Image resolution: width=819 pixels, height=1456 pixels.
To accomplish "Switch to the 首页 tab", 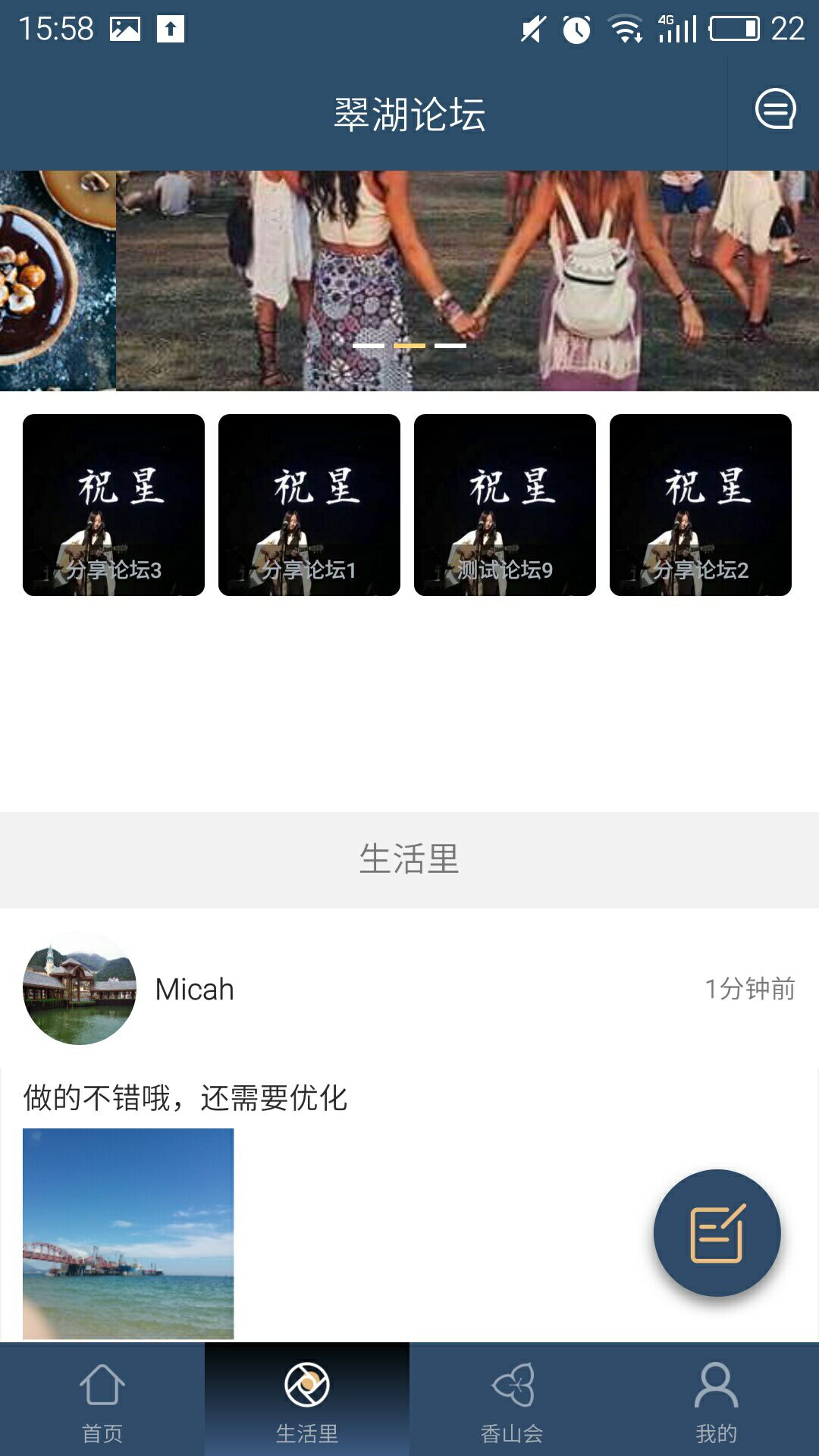I will [102, 1400].
